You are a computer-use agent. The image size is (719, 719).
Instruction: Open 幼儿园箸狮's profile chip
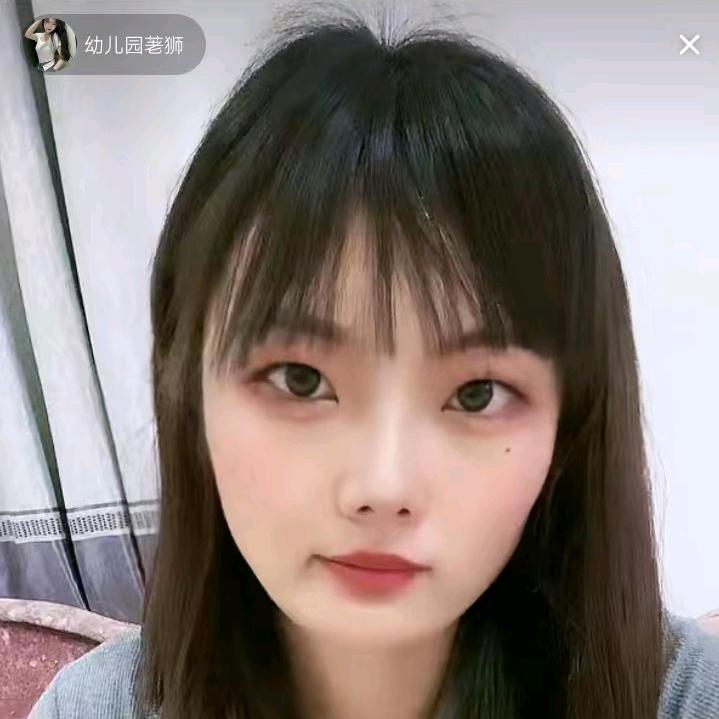(x=113, y=44)
